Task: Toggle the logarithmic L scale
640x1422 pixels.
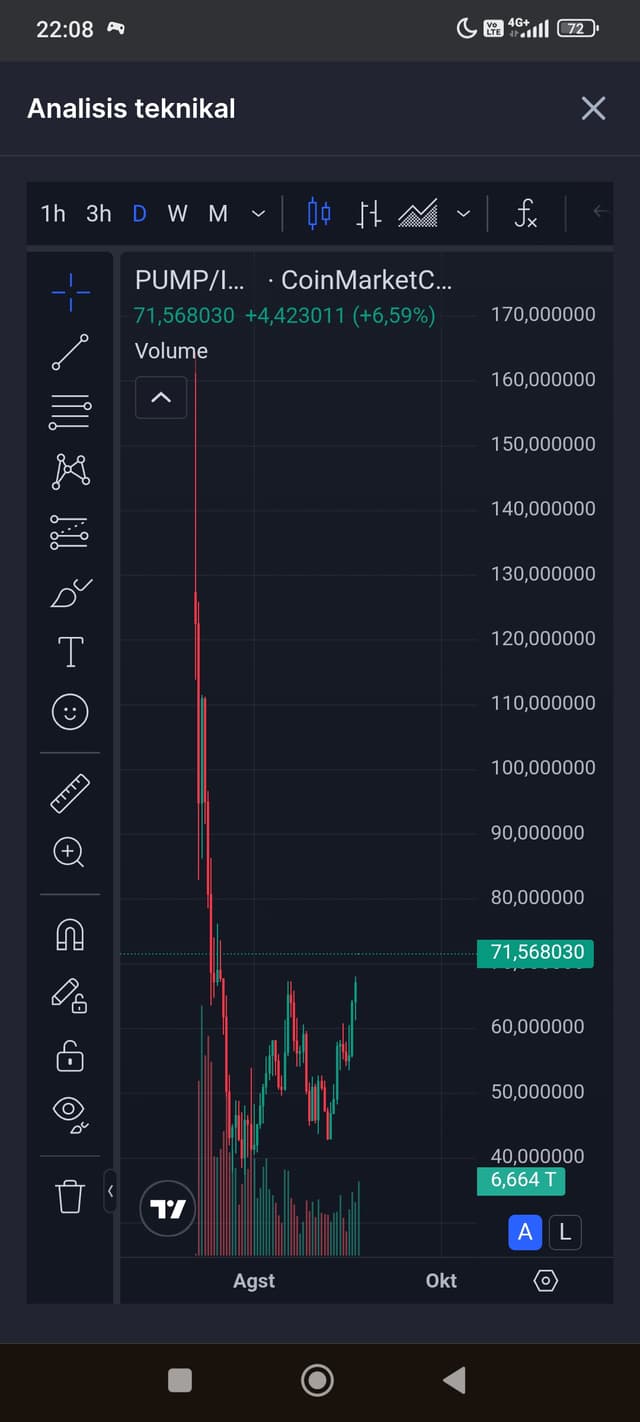Action: (x=565, y=1233)
